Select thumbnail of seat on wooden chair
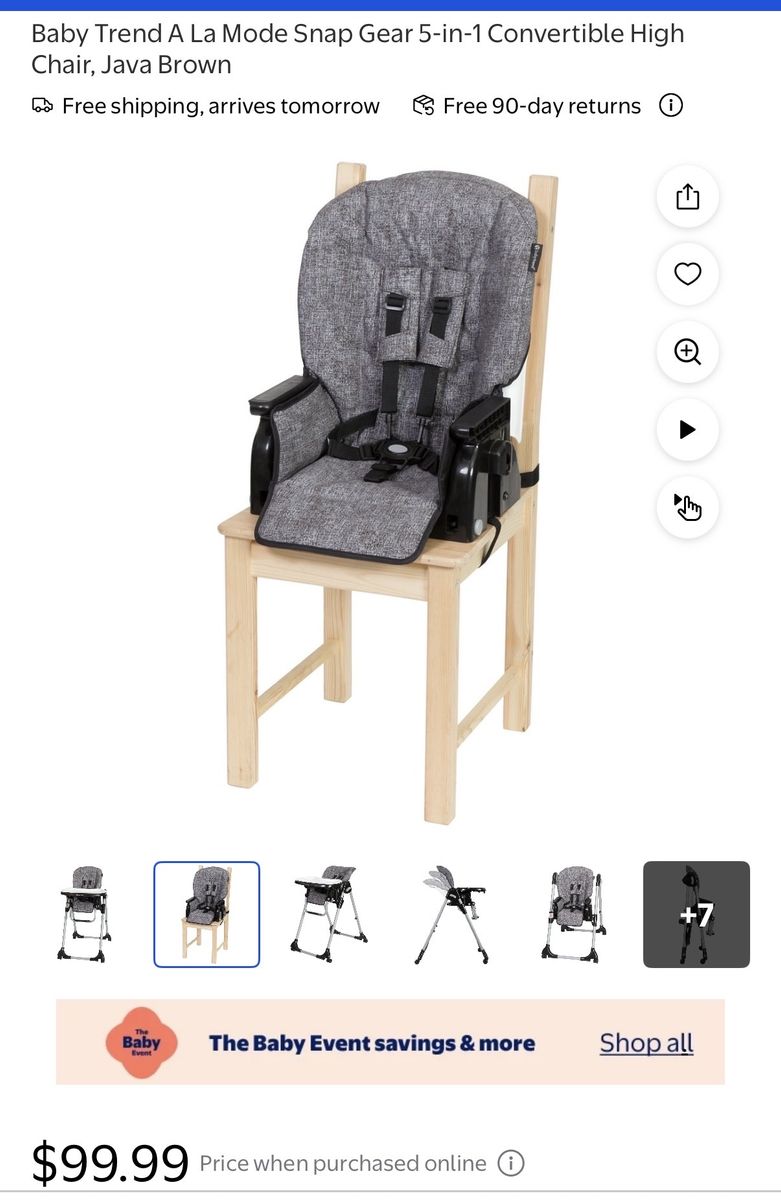Image resolution: width=781 pixels, height=1200 pixels. [207, 914]
